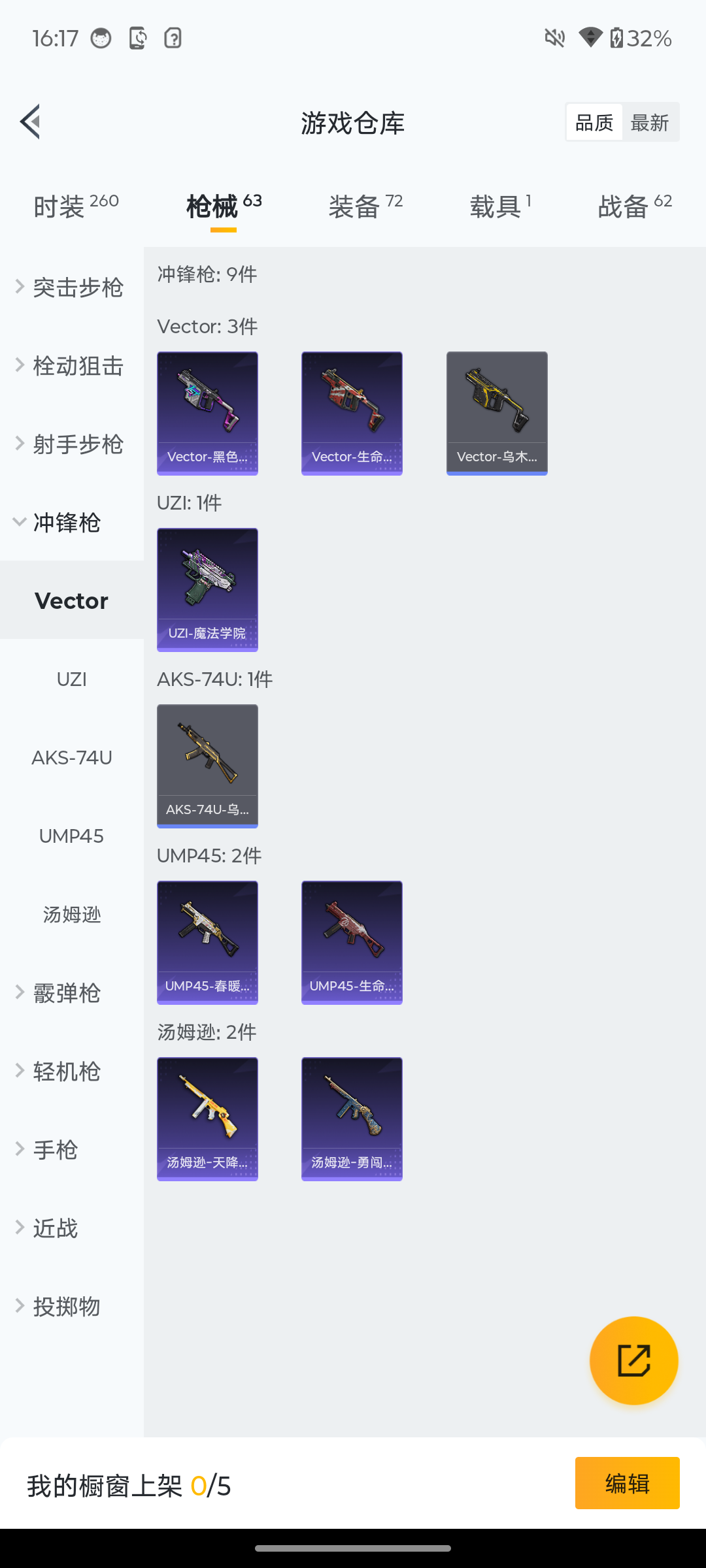706x1568 pixels.
Task: Open the Vector-乌木 skin card
Action: 497,413
